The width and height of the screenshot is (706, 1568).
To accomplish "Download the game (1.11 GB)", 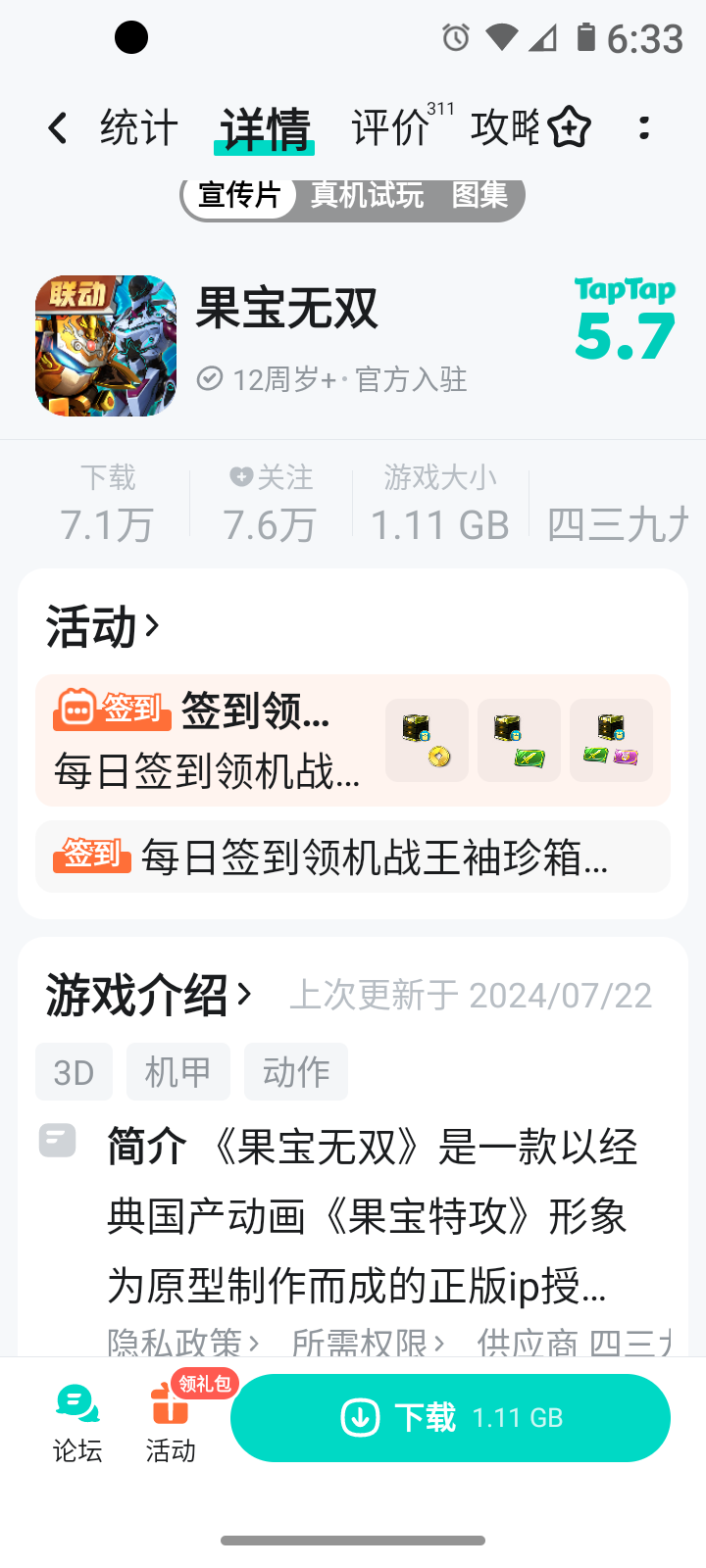I will (x=450, y=1418).
